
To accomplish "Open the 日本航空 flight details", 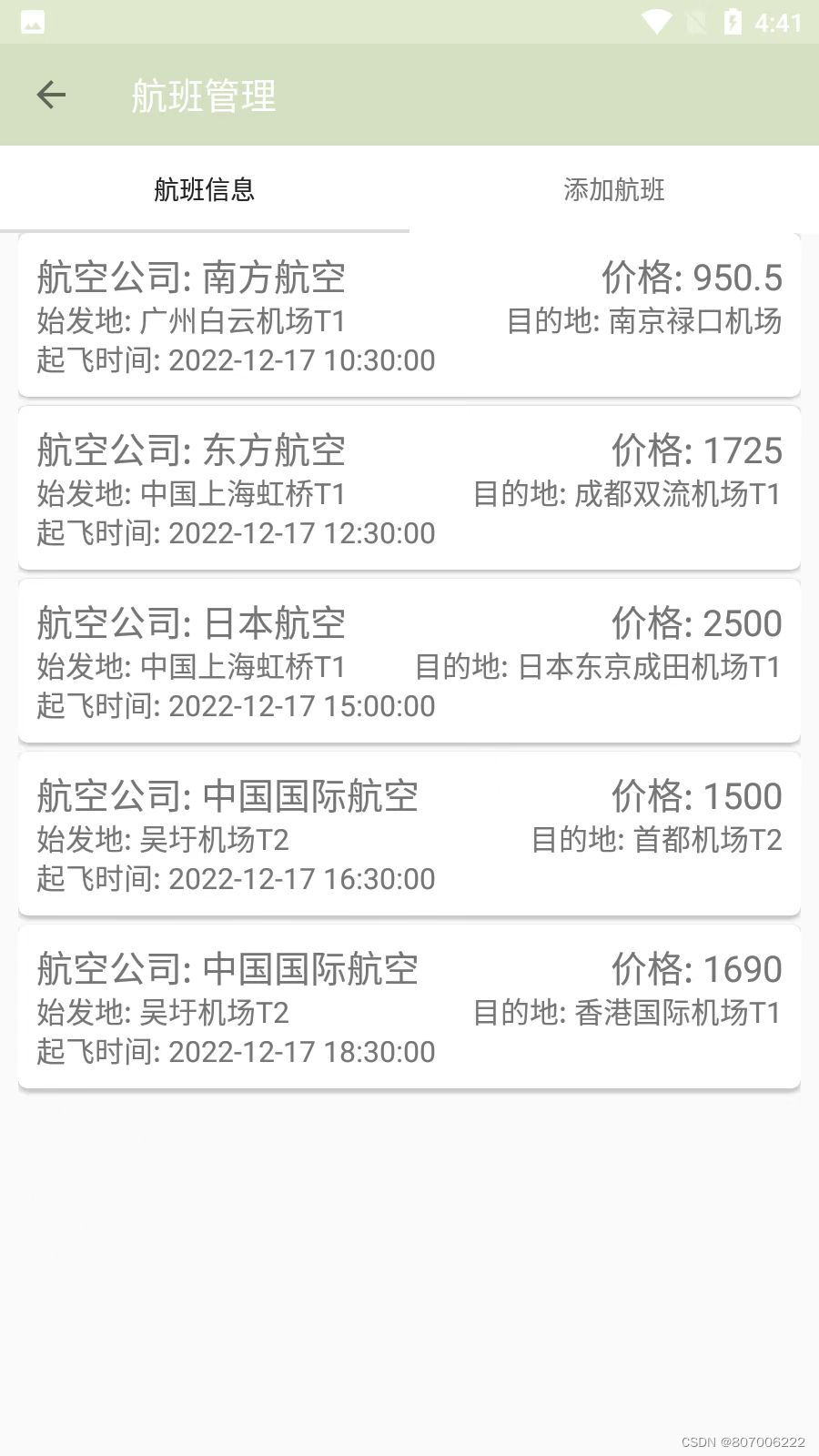I will [409, 662].
